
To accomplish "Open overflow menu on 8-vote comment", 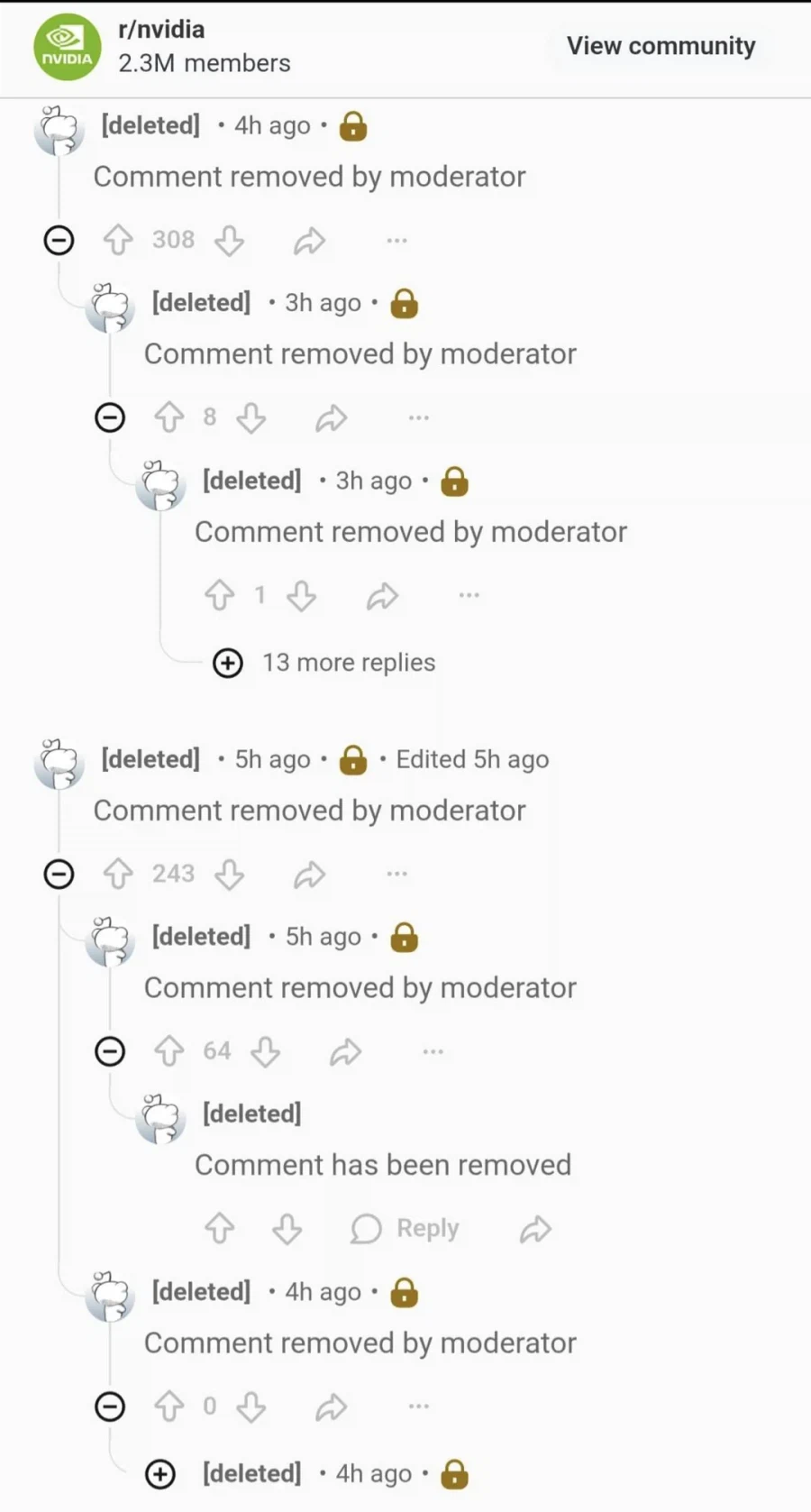I will point(419,417).
